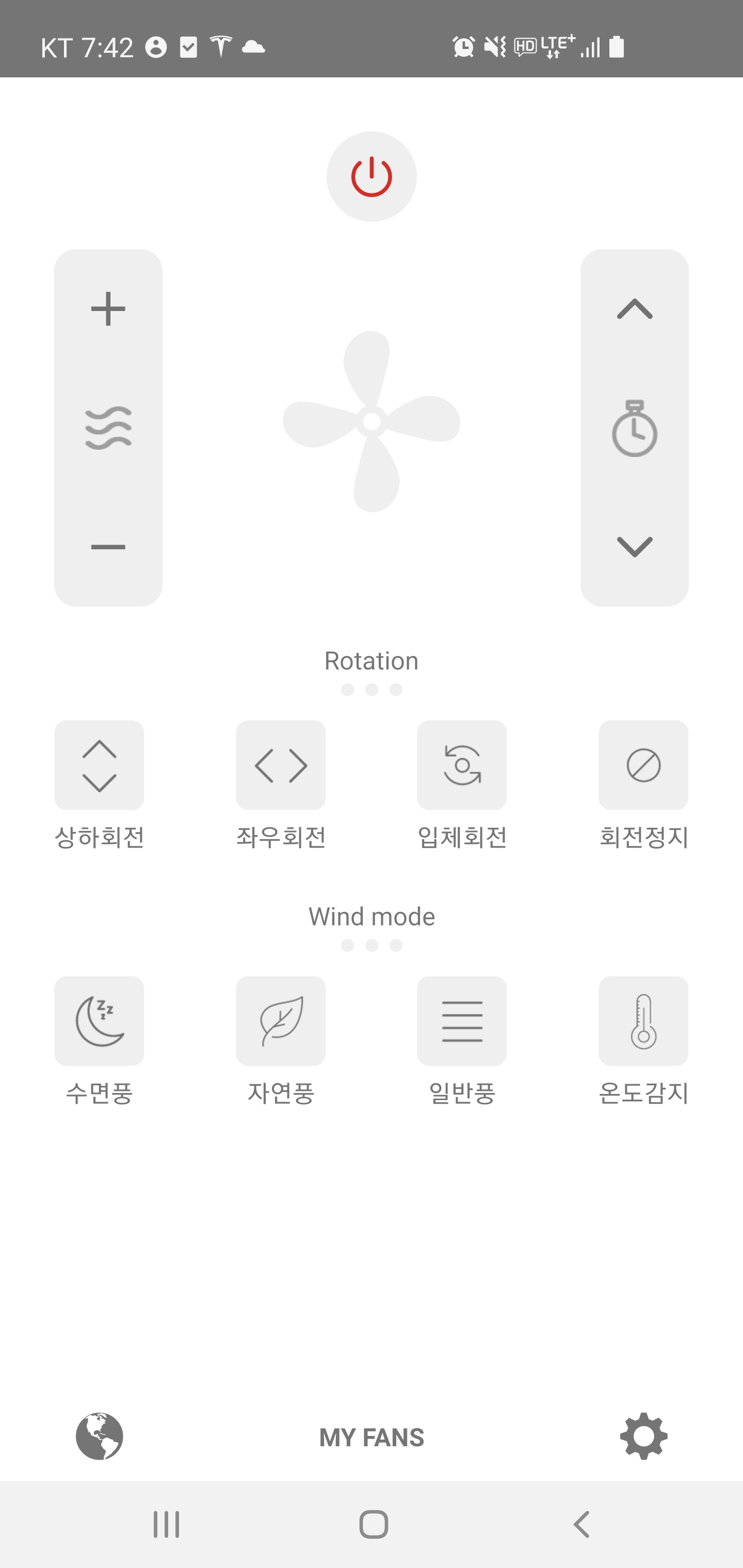
Task: Choose 자연풍 natural wind mode
Action: tap(281, 1021)
